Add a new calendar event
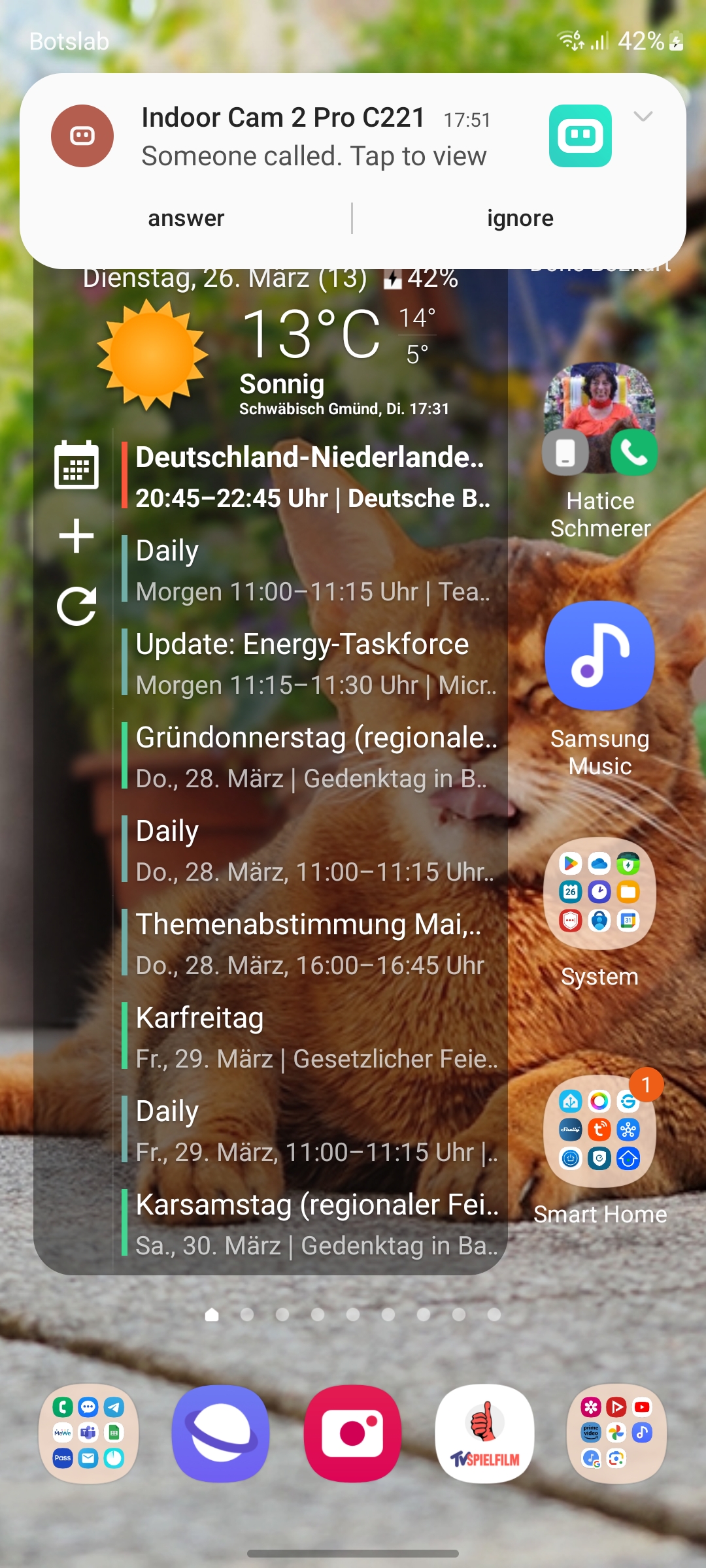This screenshot has height=1568, width=706. pyautogui.click(x=76, y=536)
